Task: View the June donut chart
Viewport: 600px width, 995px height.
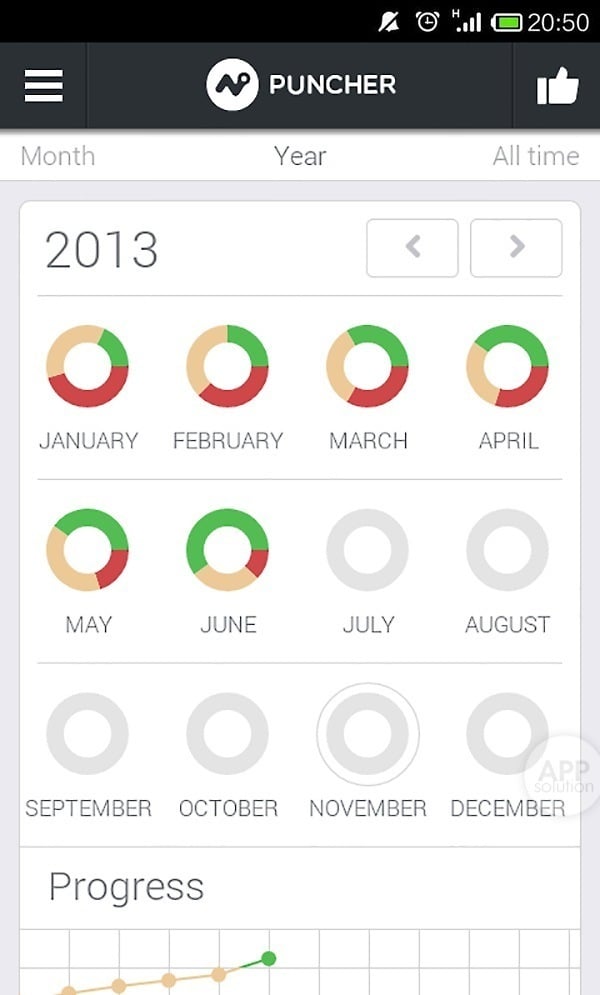Action: tap(228, 550)
